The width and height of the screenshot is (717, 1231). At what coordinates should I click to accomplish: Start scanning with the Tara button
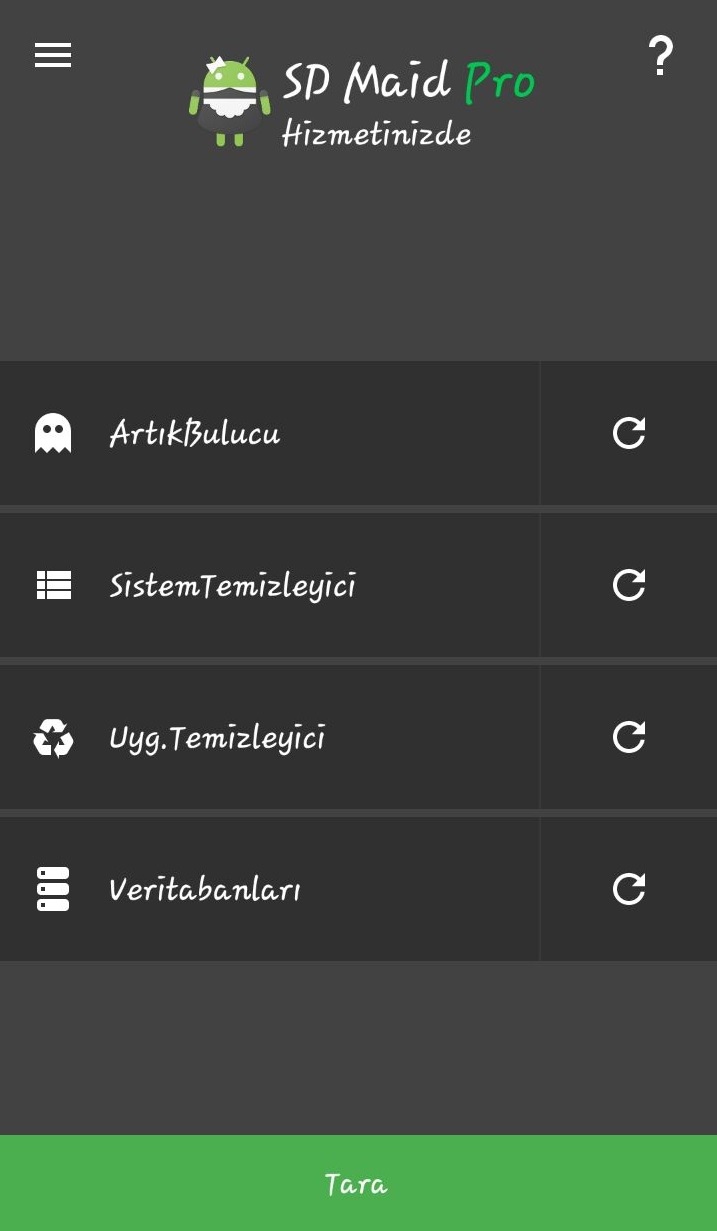tap(358, 1184)
